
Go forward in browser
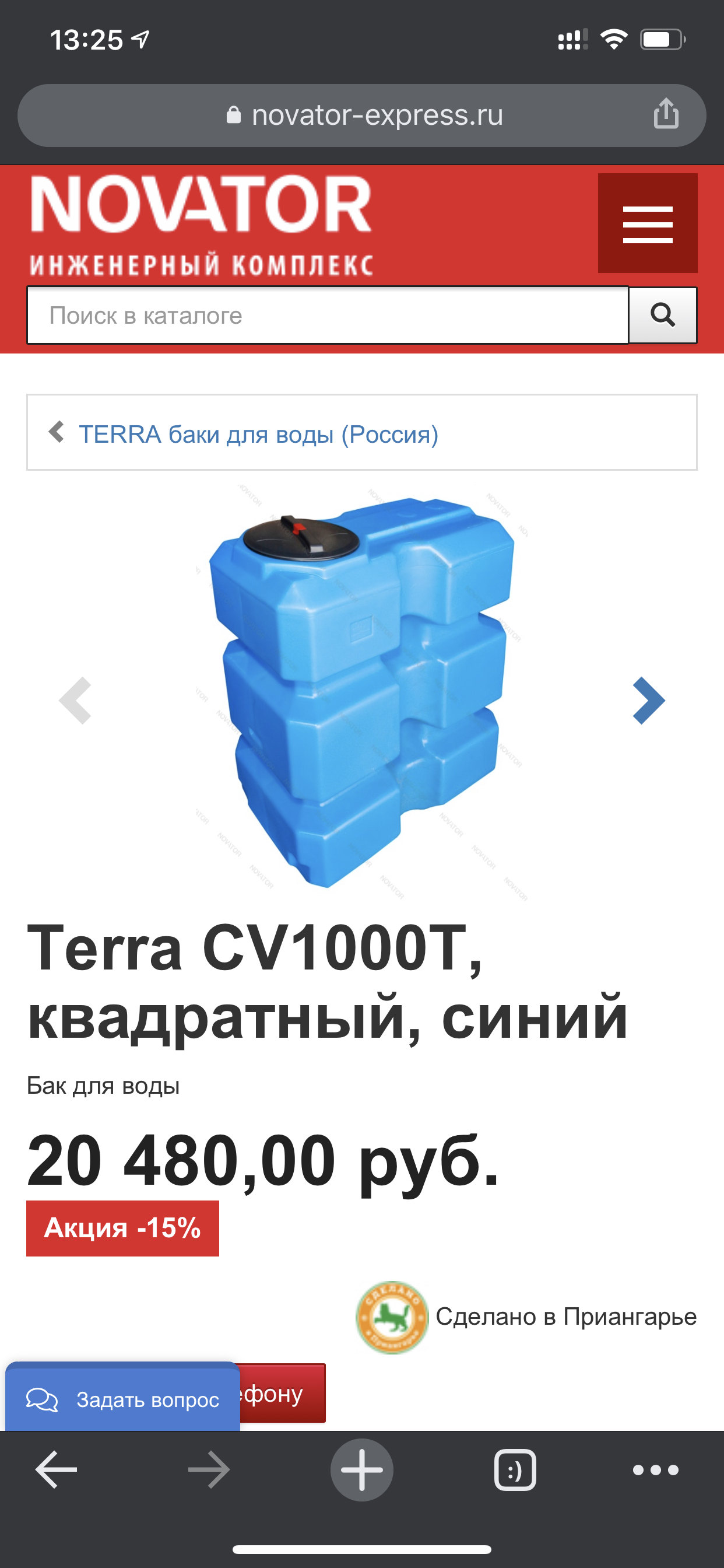click(209, 1469)
